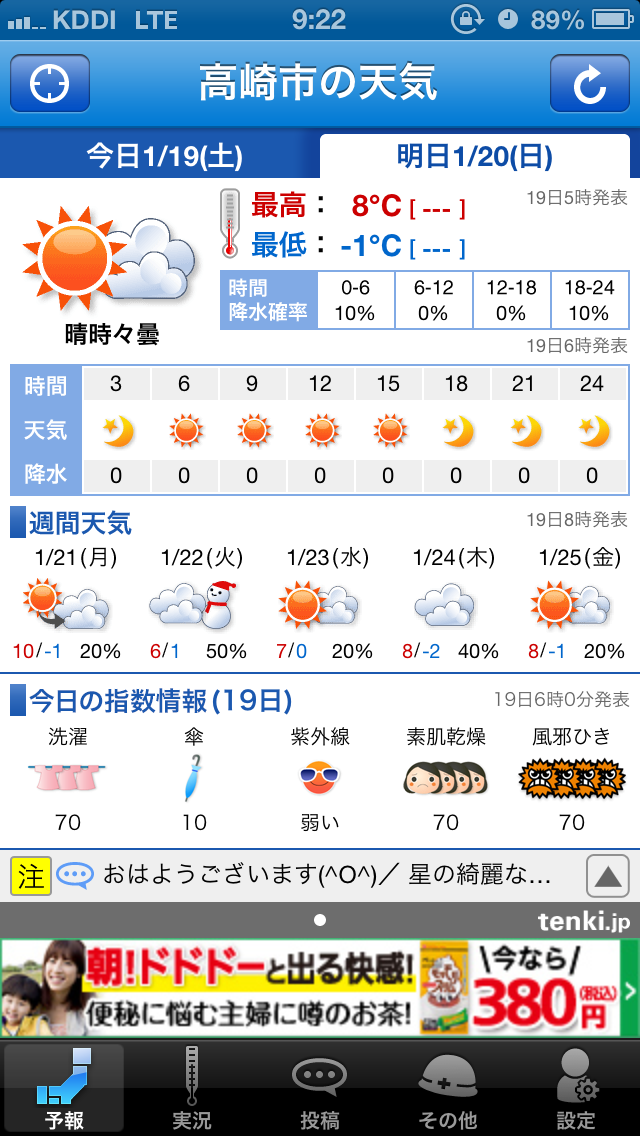Switch to the 今日1/19(土) tab

[x=165, y=156]
